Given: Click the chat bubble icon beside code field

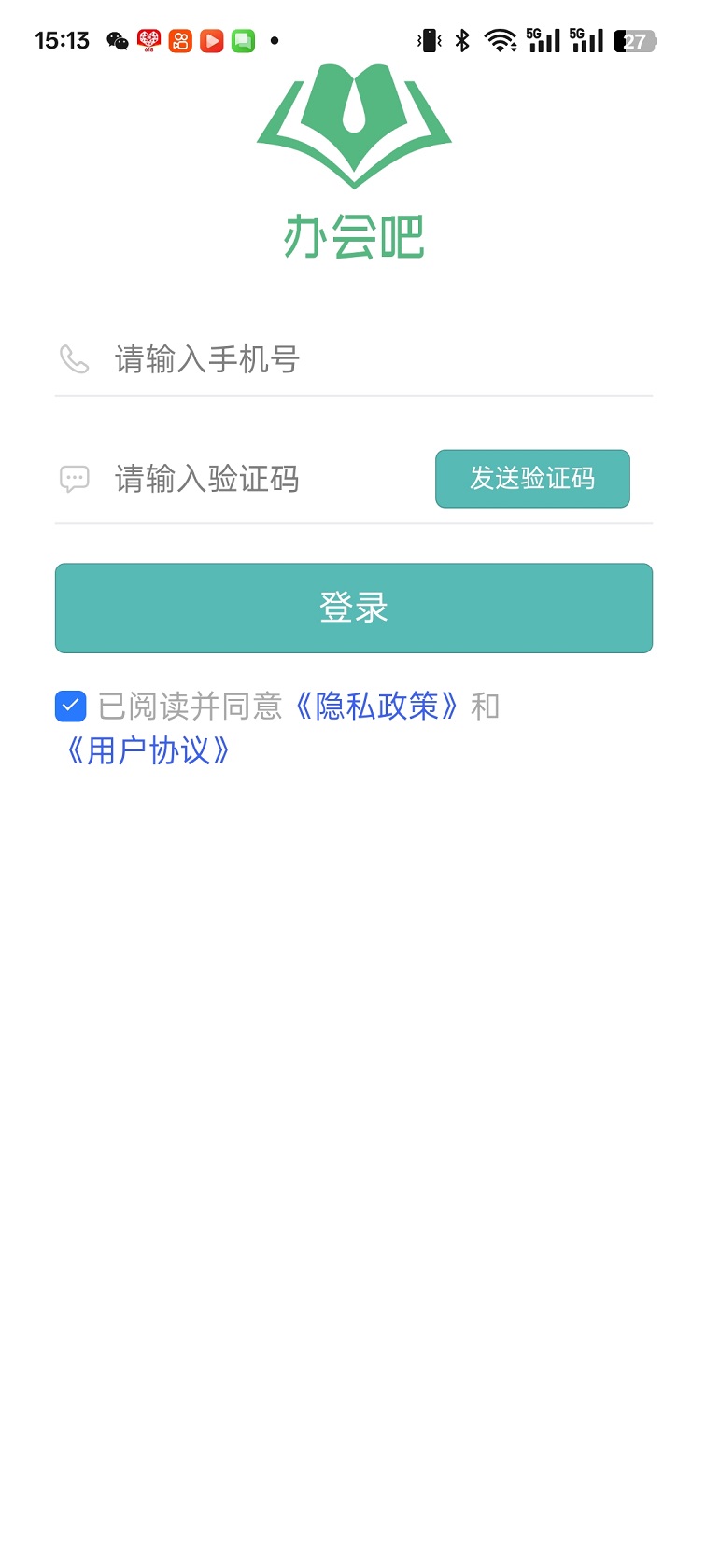Looking at the screenshot, I should tap(74, 479).
